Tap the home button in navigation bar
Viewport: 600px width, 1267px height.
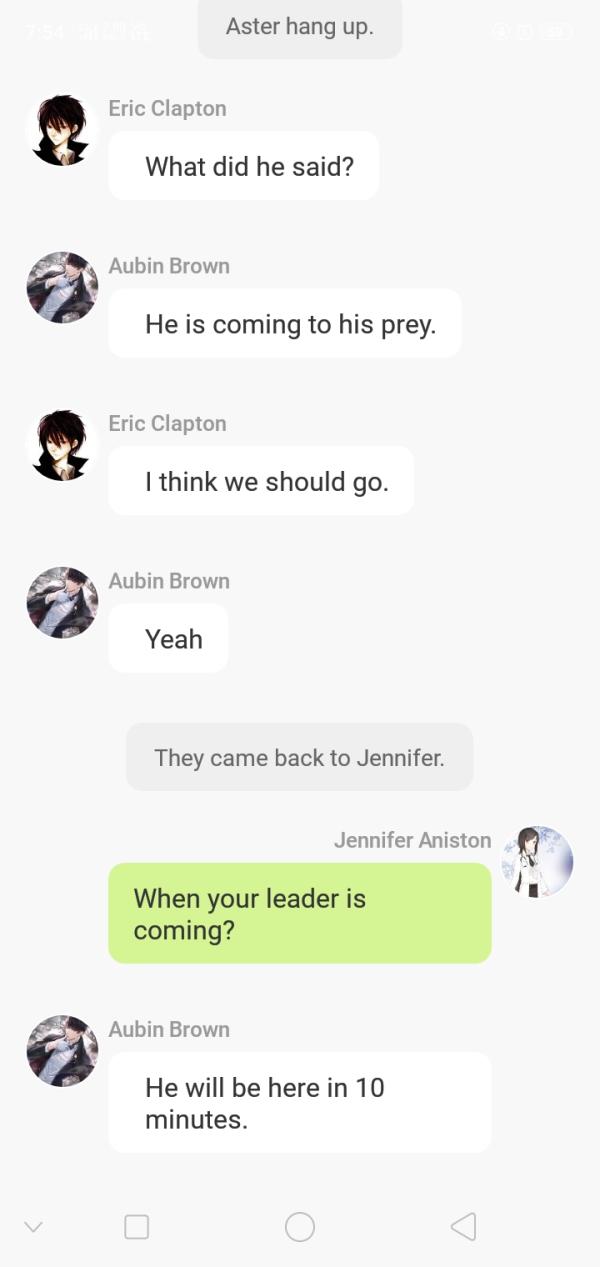pyautogui.click(x=300, y=1227)
